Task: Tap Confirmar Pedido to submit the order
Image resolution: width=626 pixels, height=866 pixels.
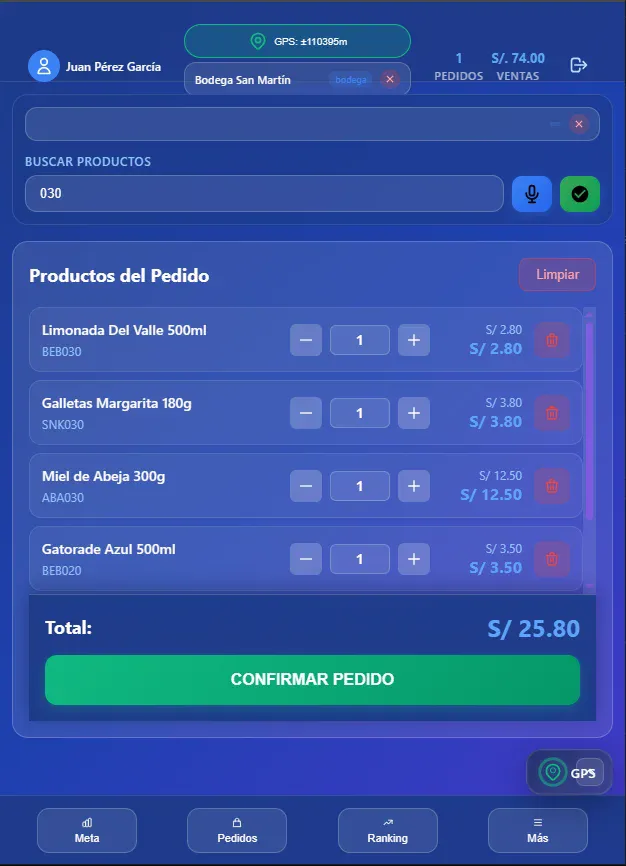Action: [312, 680]
